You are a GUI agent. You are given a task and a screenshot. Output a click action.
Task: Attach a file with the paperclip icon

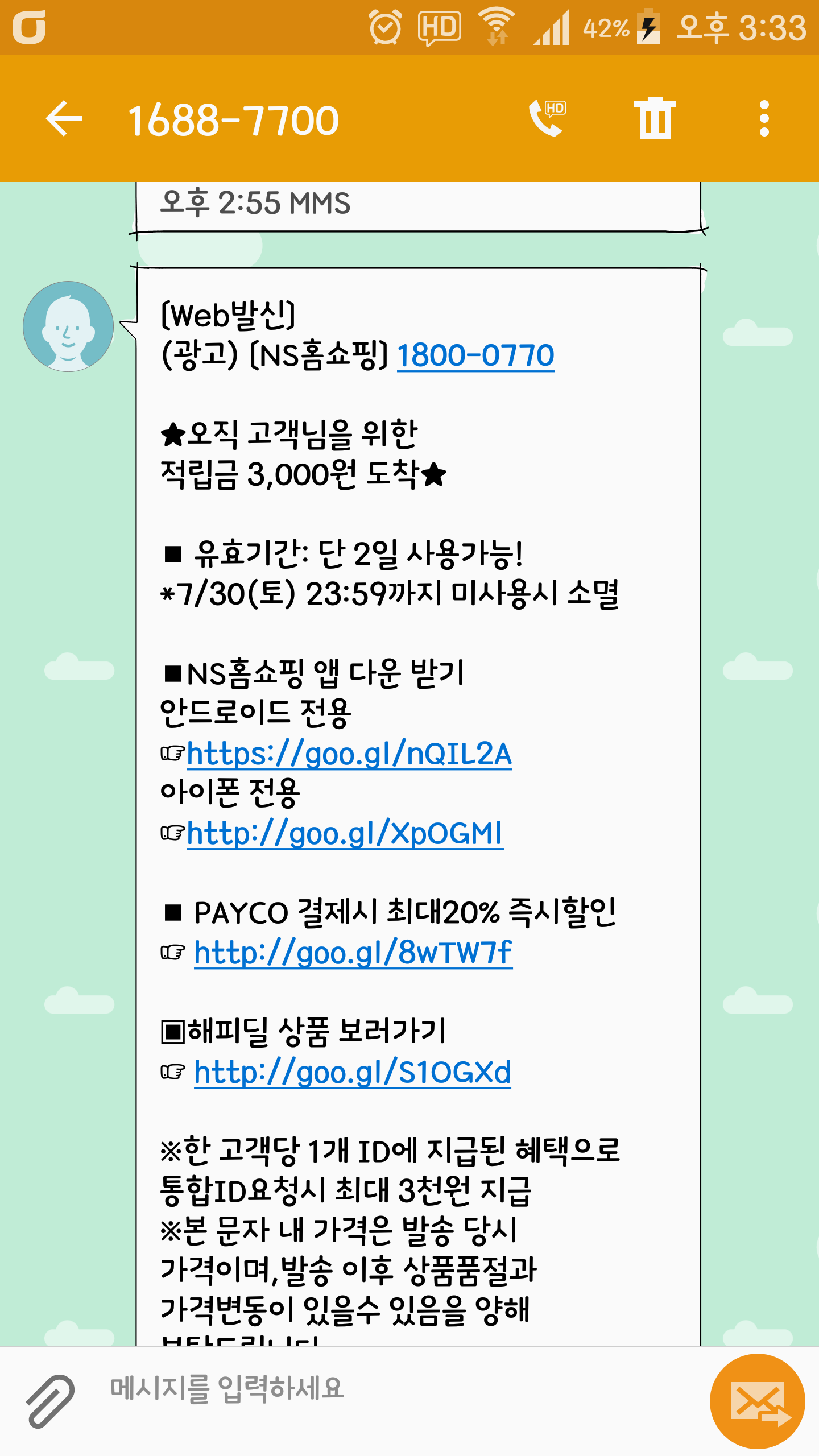pyautogui.click(x=50, y=1401)
